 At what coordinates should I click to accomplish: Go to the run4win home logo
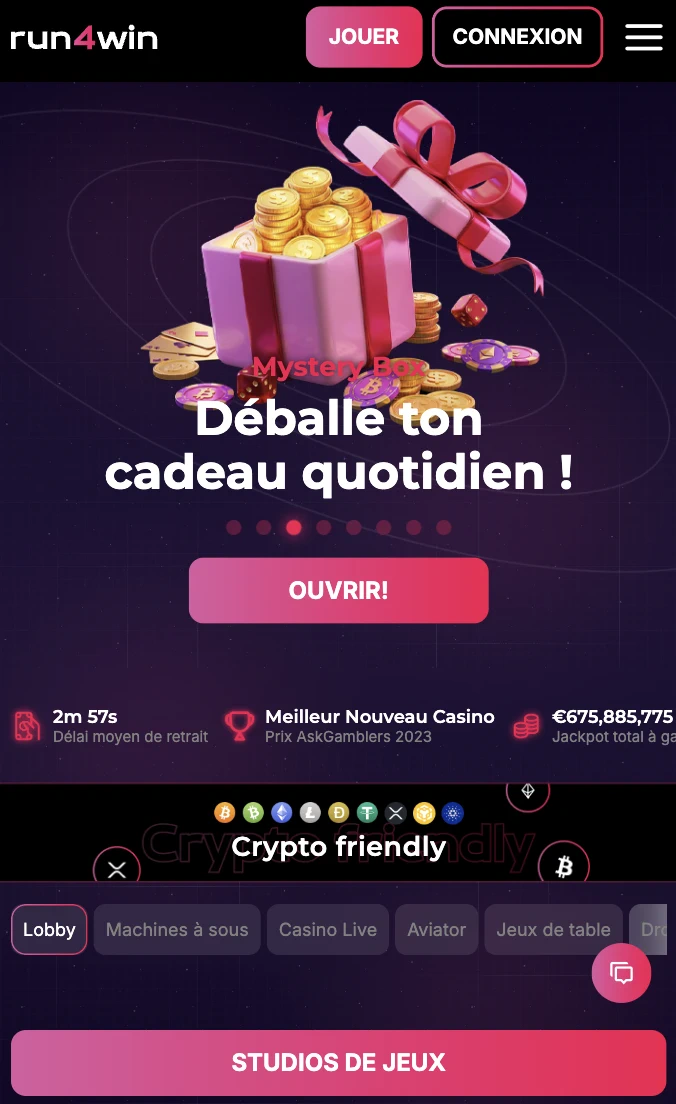(x=84, y=39)
